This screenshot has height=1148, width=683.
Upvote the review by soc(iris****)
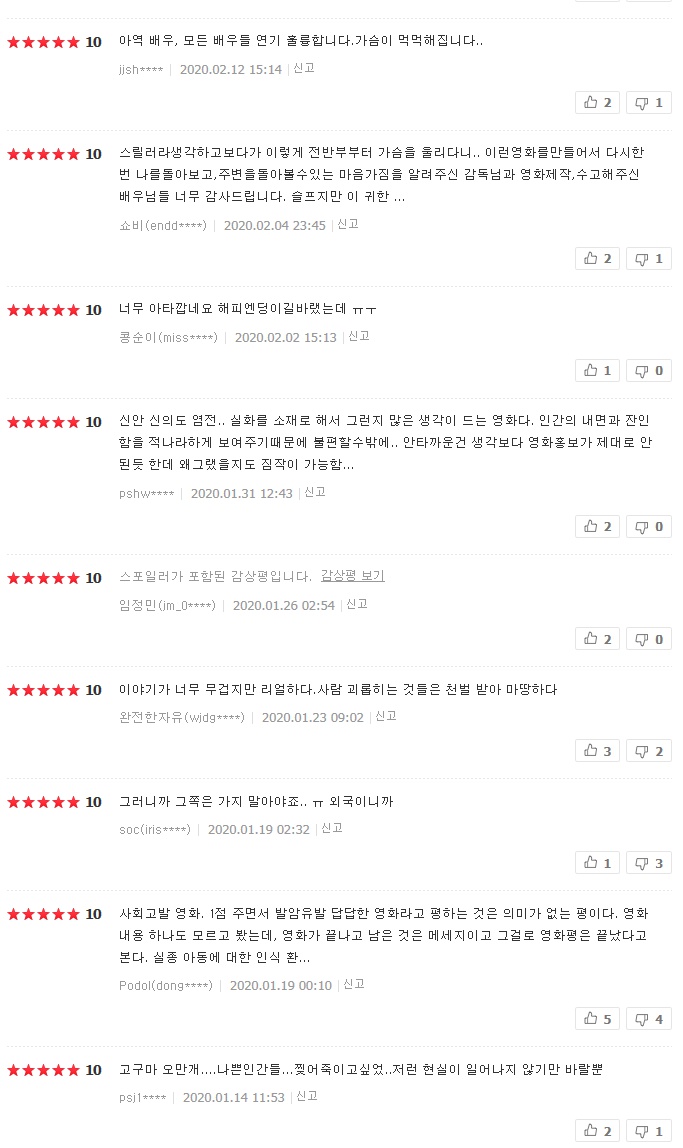click(x=598, y=863)
